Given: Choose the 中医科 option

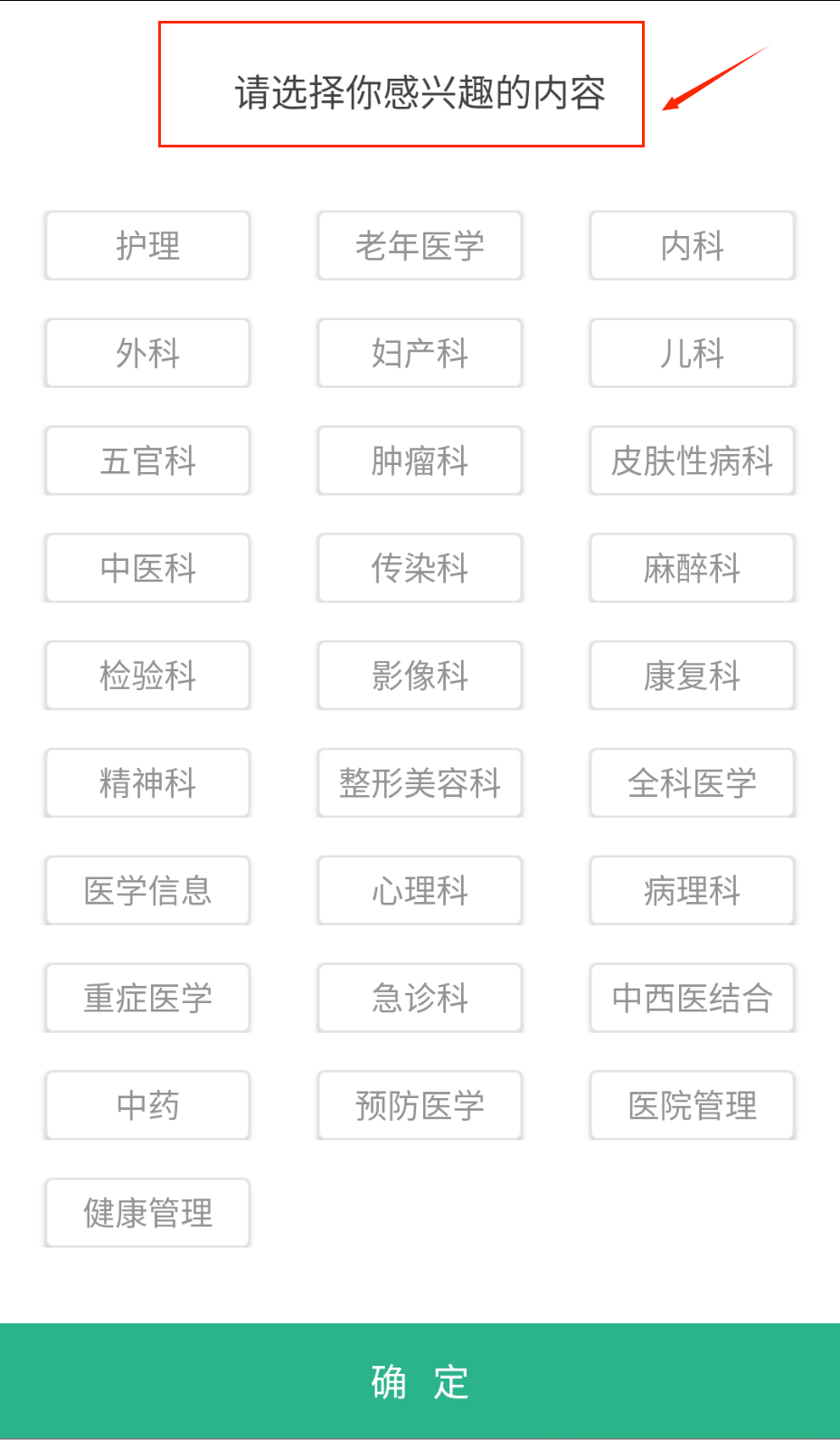Looking at the screenshot, I should click(x=147, y=568).
